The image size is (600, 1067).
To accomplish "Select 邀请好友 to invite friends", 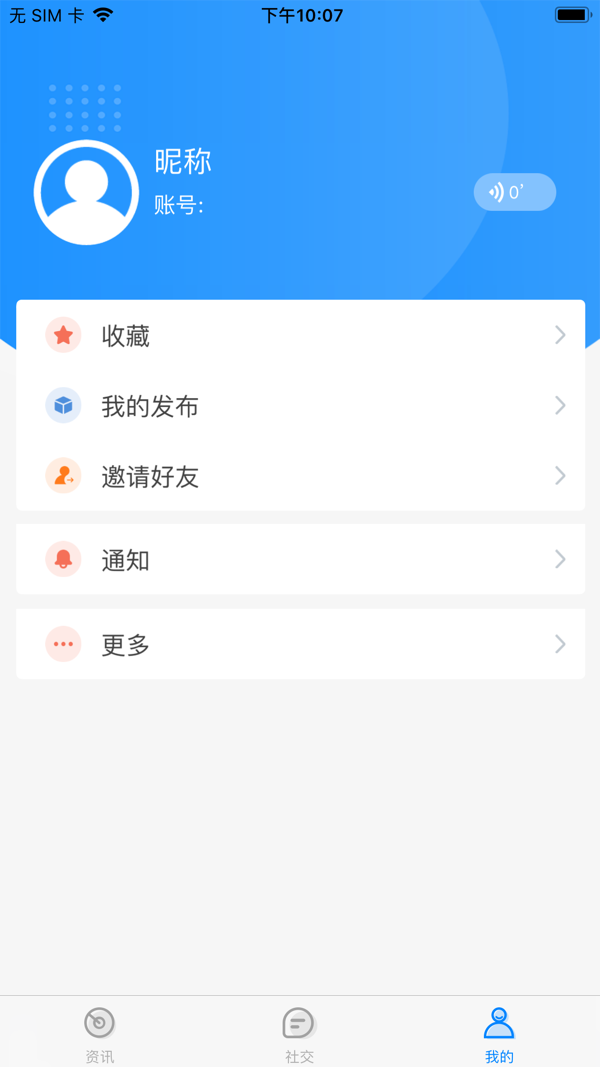I will [x=301, y=476].
